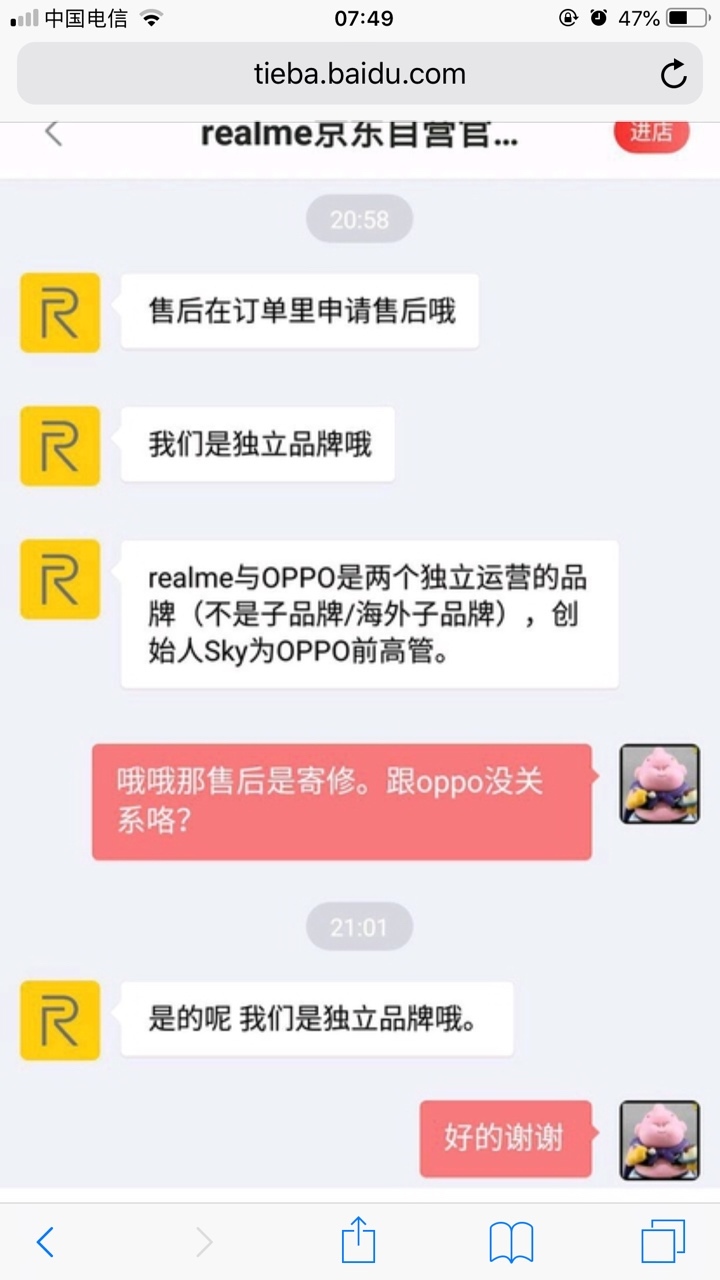The width and height of the screenshot is (720, 1280).
Task: Tap the tieba.baidu.com address bar
Action: pos(360,74)
